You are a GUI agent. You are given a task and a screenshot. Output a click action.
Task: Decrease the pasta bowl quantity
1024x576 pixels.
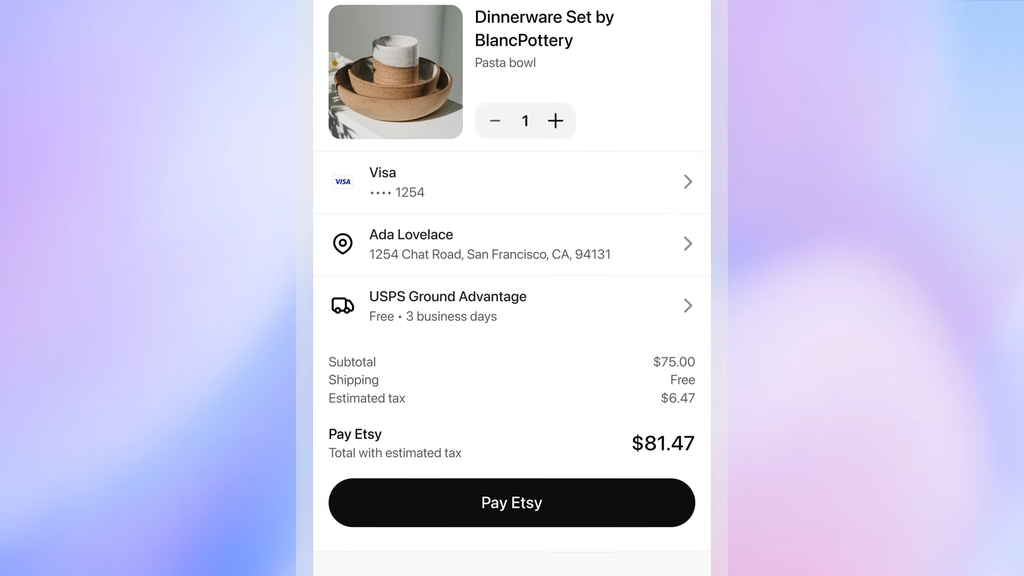495,121
